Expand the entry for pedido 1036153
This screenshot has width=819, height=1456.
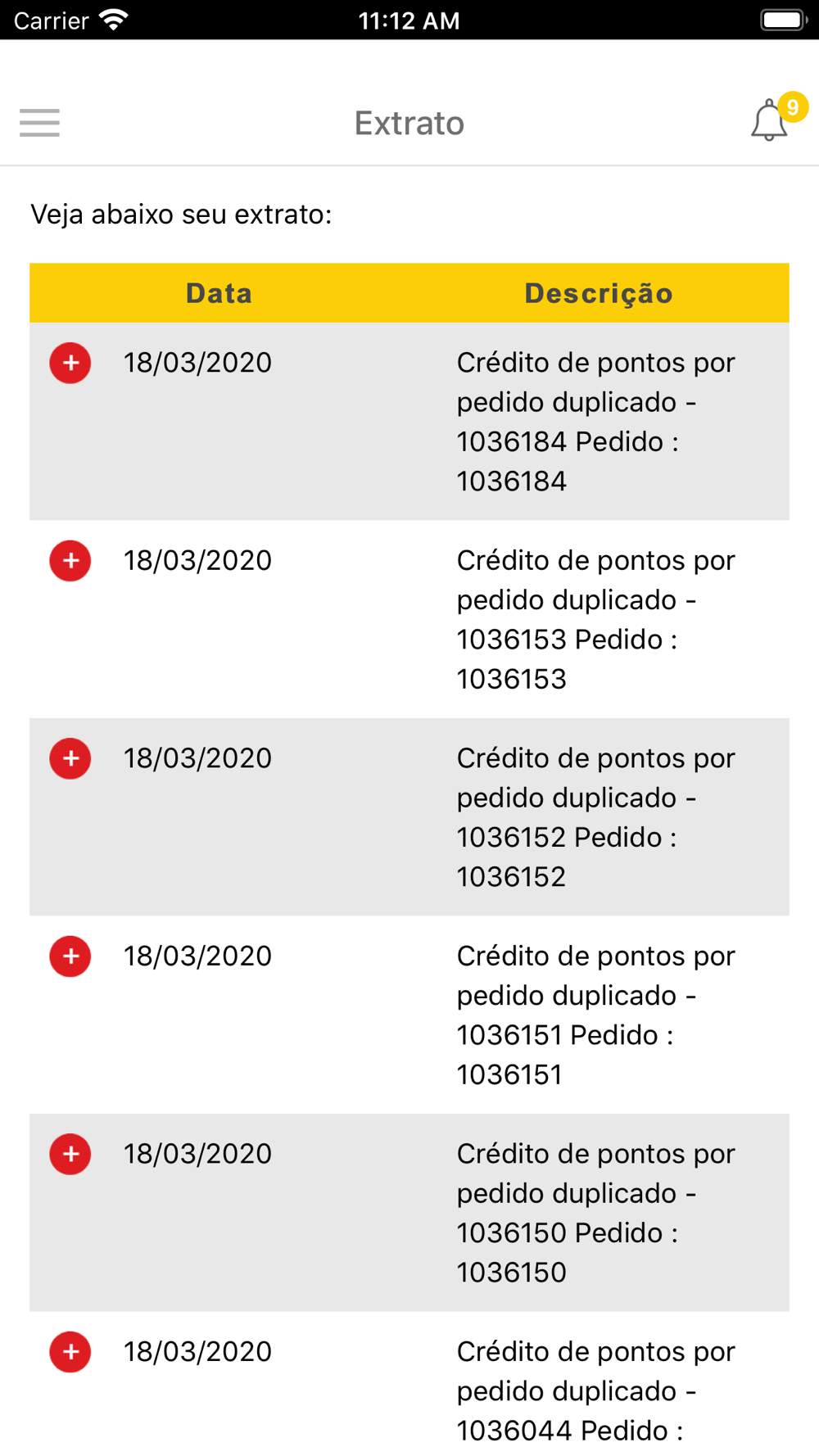[x=70, y=561]
